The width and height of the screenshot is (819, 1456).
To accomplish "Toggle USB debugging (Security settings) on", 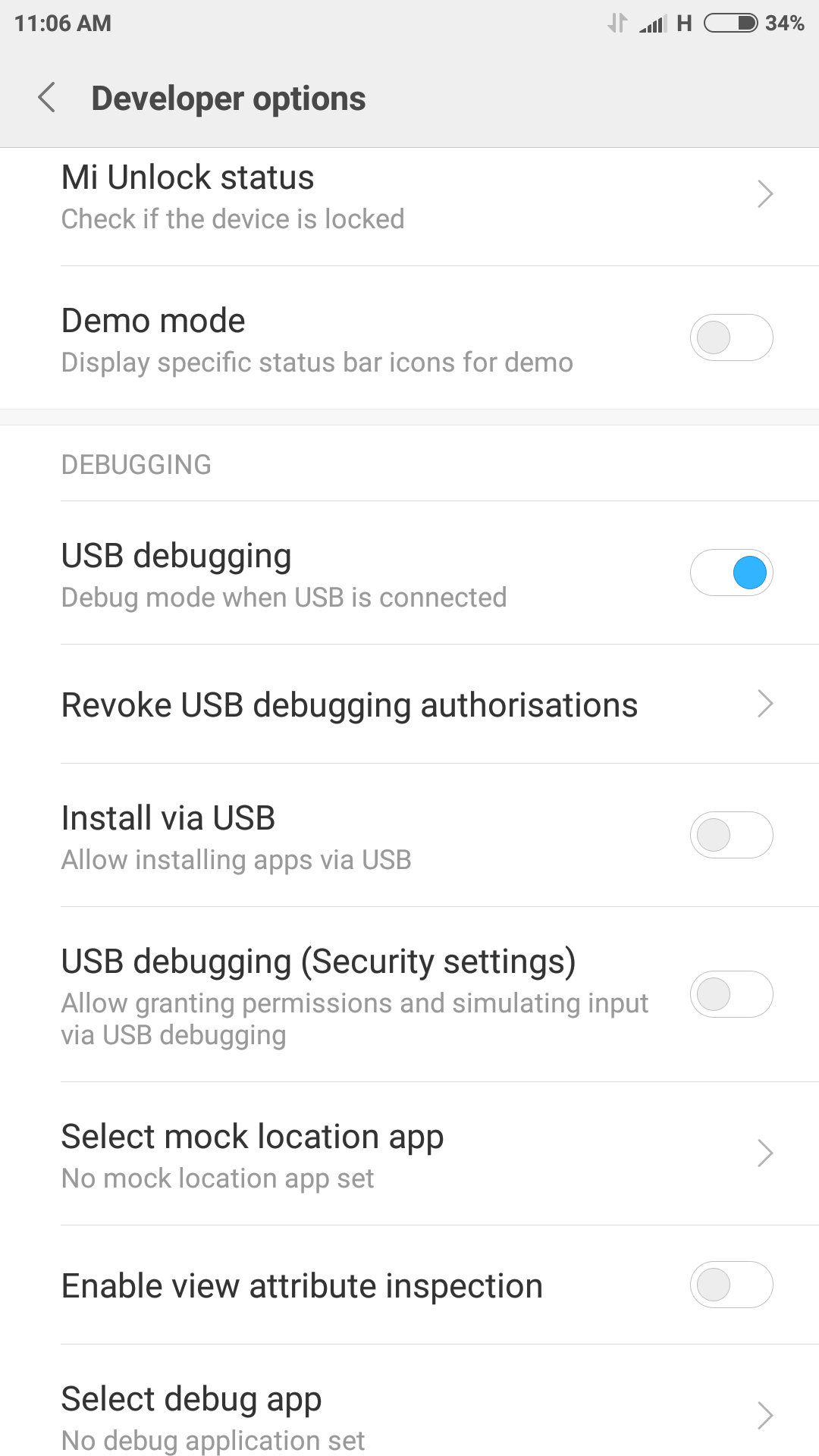I will [x=730, y=994].
